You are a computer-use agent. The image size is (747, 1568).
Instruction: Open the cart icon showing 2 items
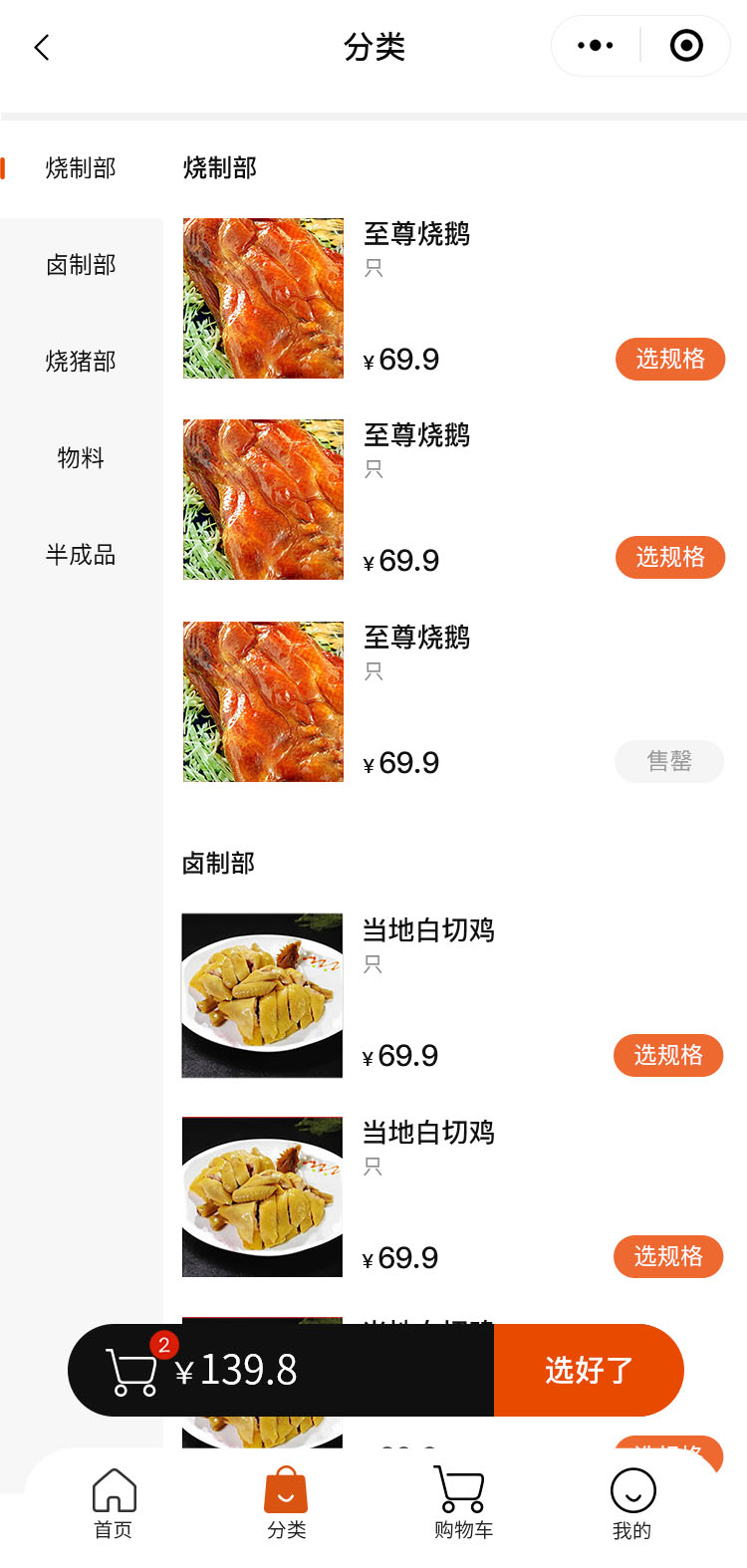click(132, 1371)
